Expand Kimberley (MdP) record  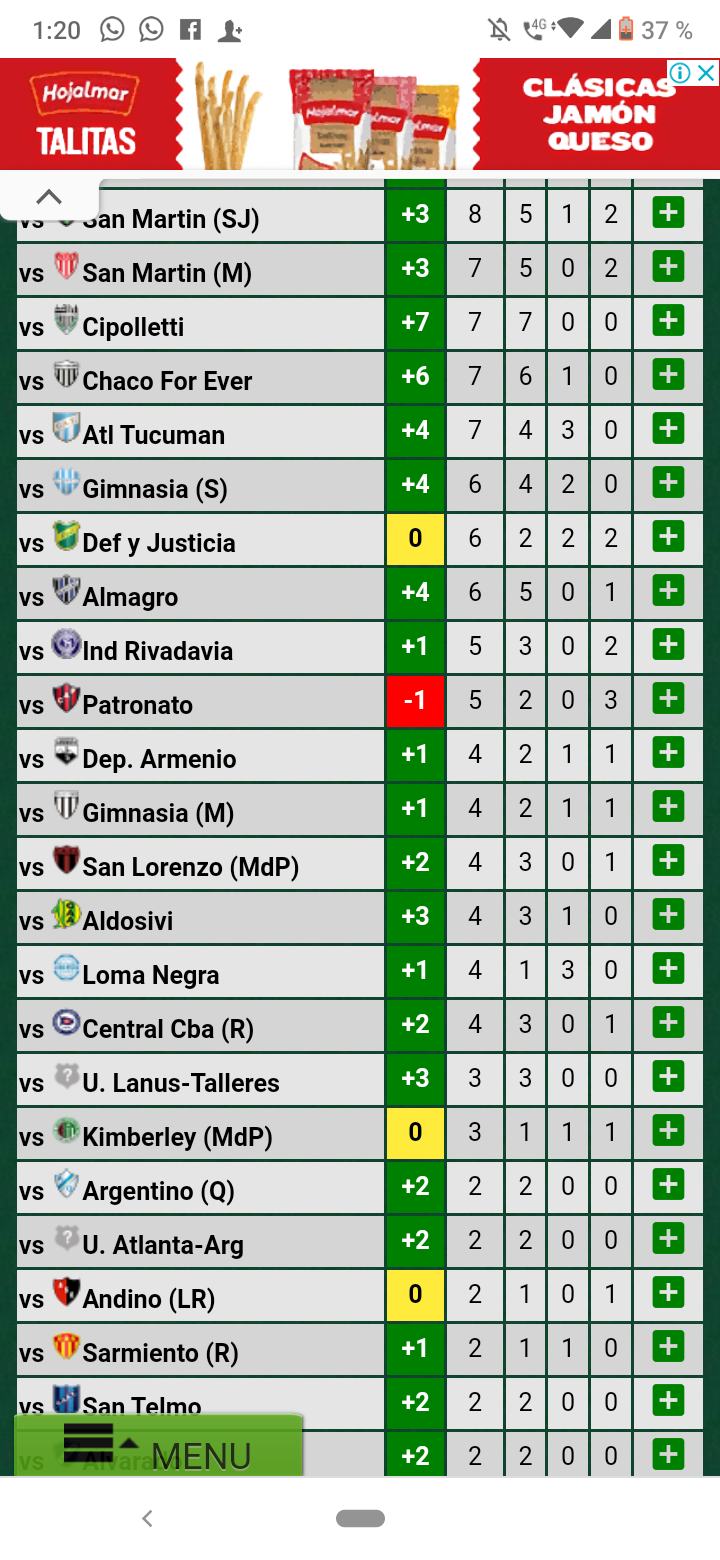[668, 1131]
